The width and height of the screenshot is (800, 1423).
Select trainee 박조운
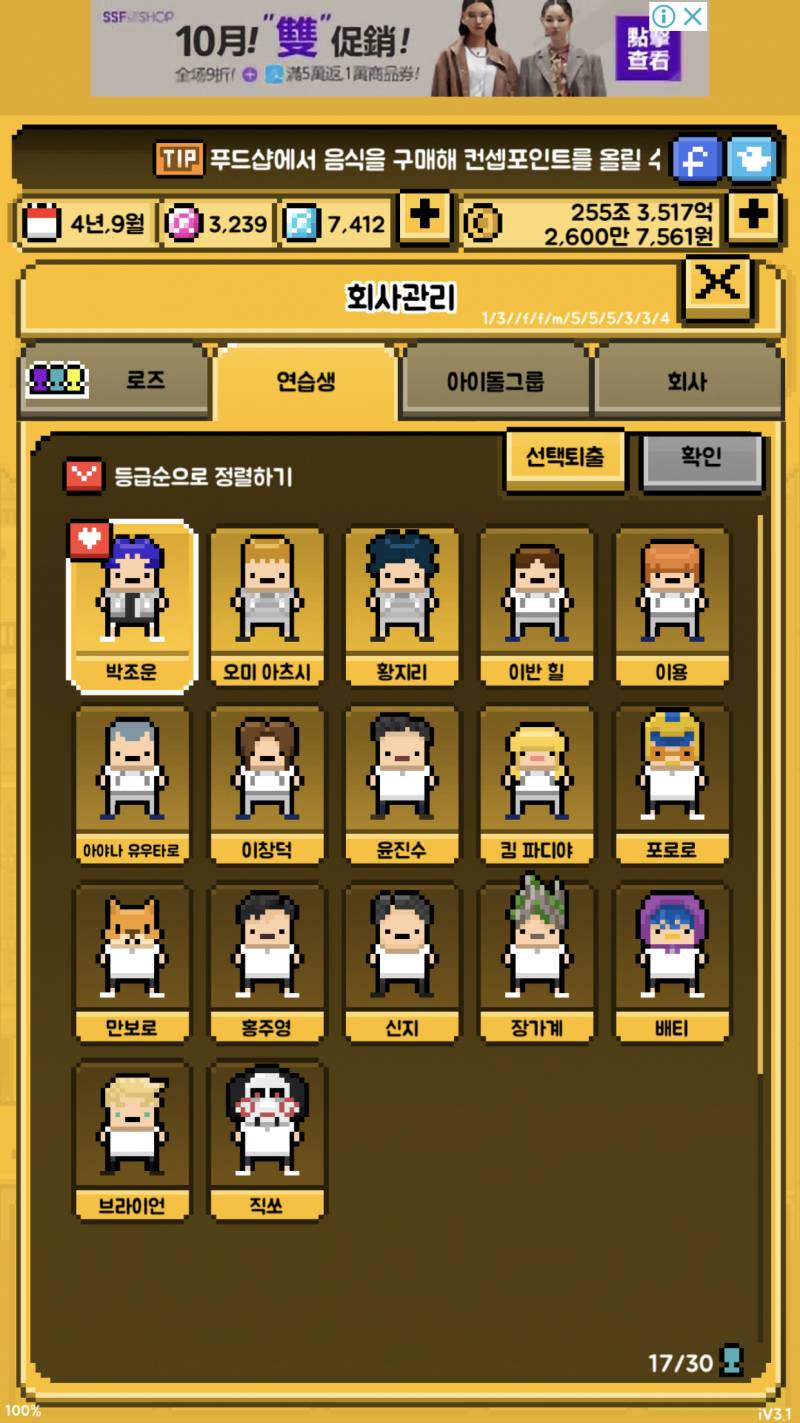pyautogui.click(x=132, y=605)
